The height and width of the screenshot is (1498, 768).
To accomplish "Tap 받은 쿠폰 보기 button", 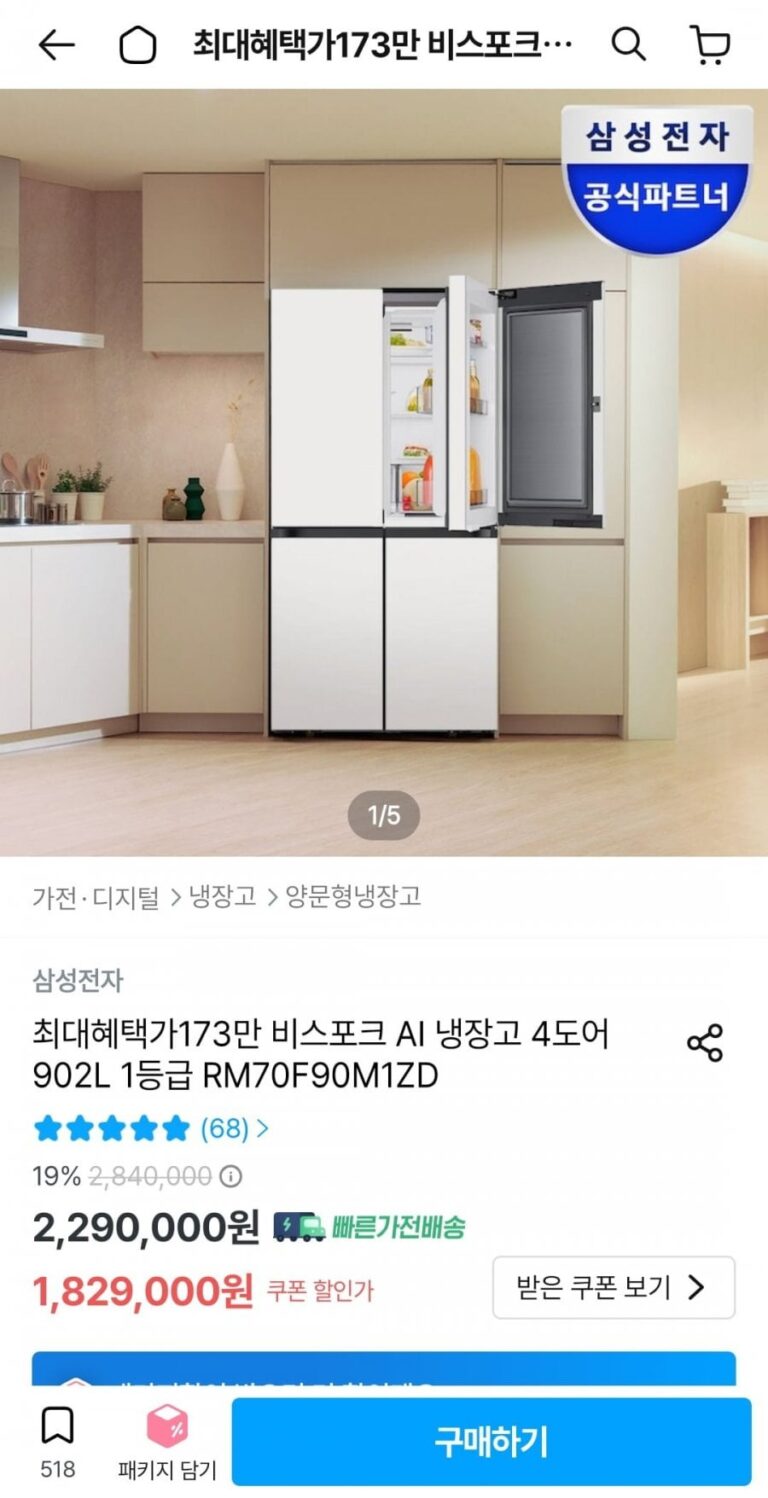I will coord(614,1287).
